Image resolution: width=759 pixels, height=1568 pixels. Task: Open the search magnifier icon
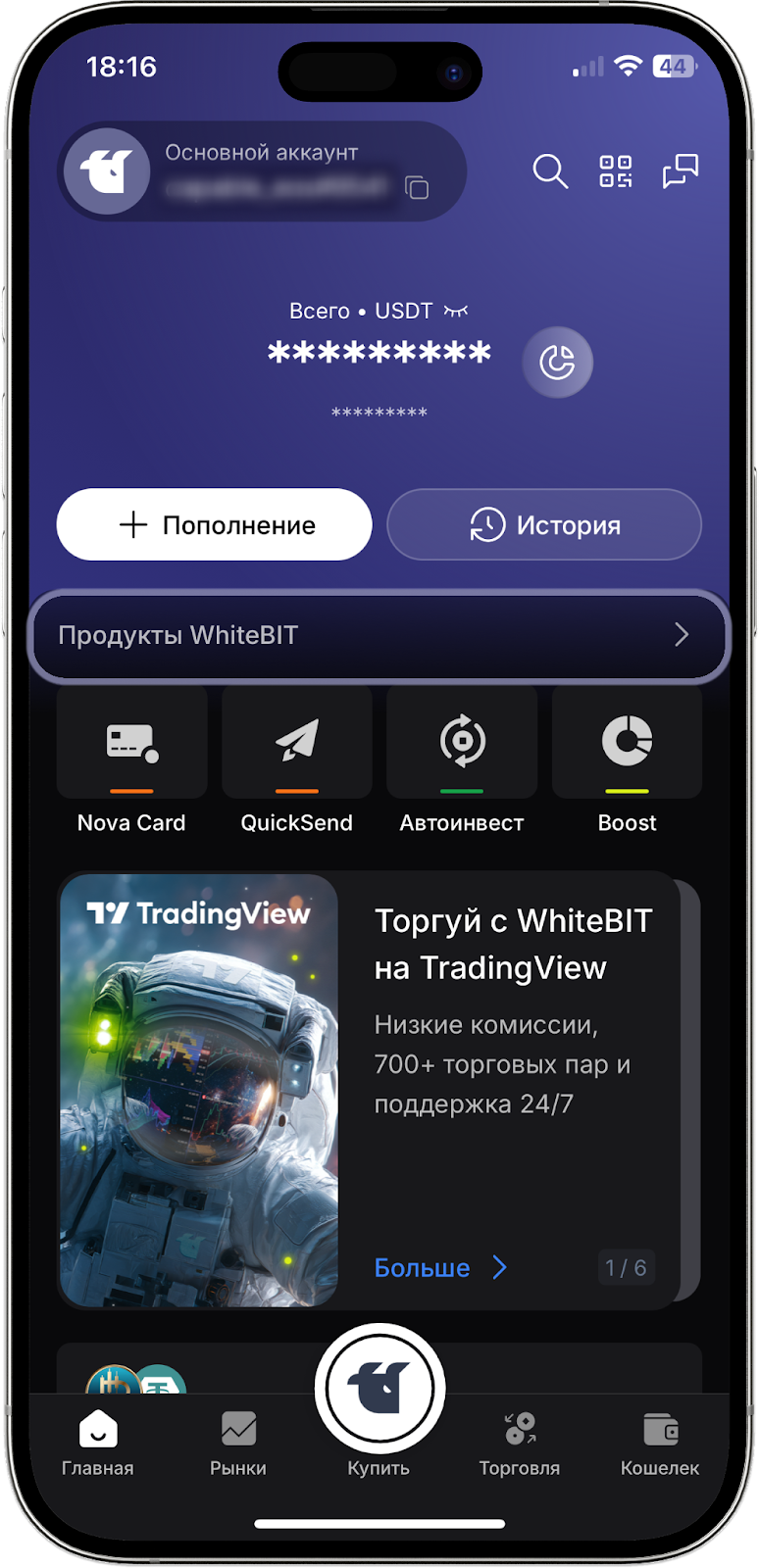550,171
